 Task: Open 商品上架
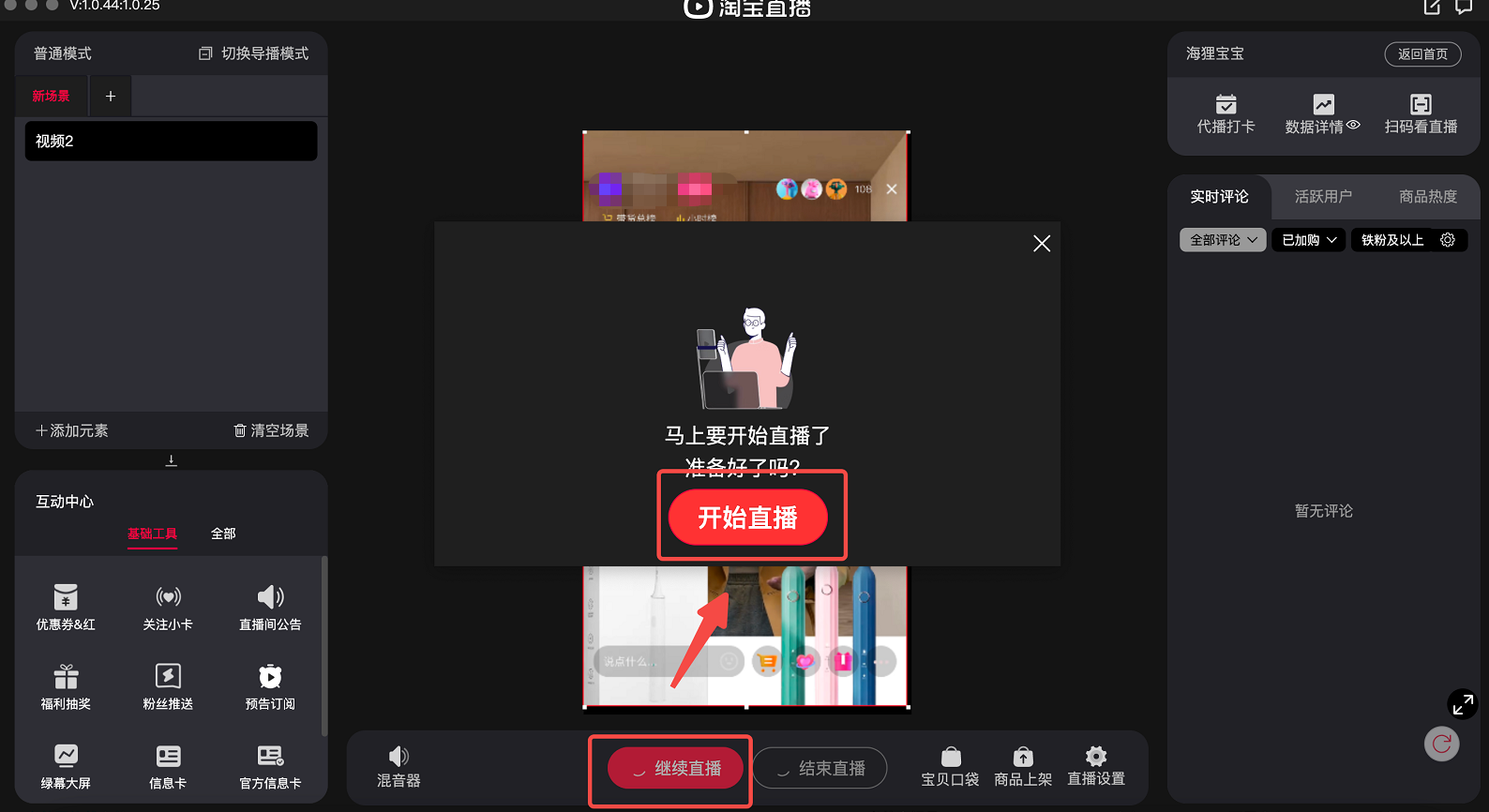click(x=1023, y=767)
